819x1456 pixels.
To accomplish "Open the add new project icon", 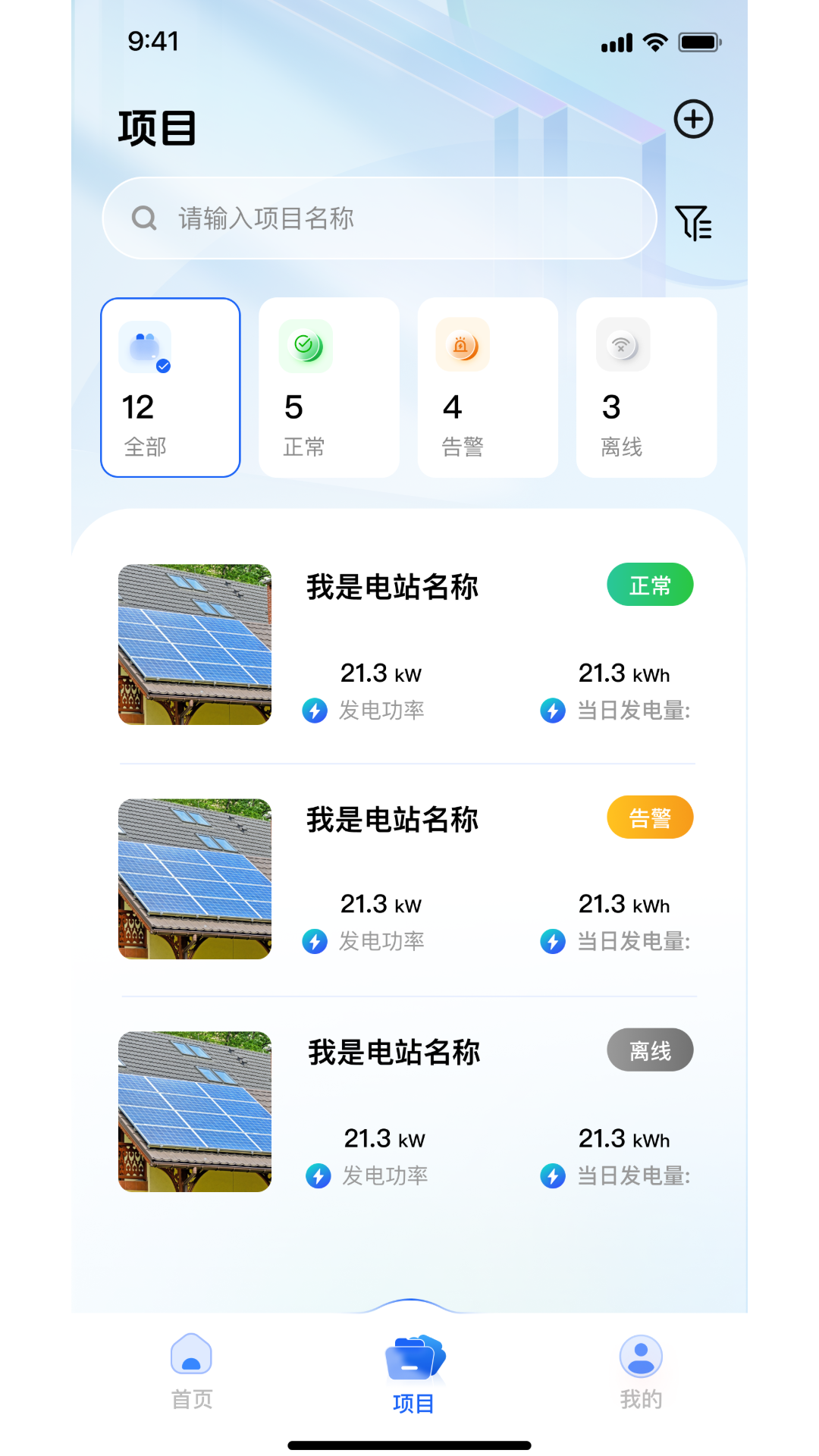I will click(x=692, y=120).
